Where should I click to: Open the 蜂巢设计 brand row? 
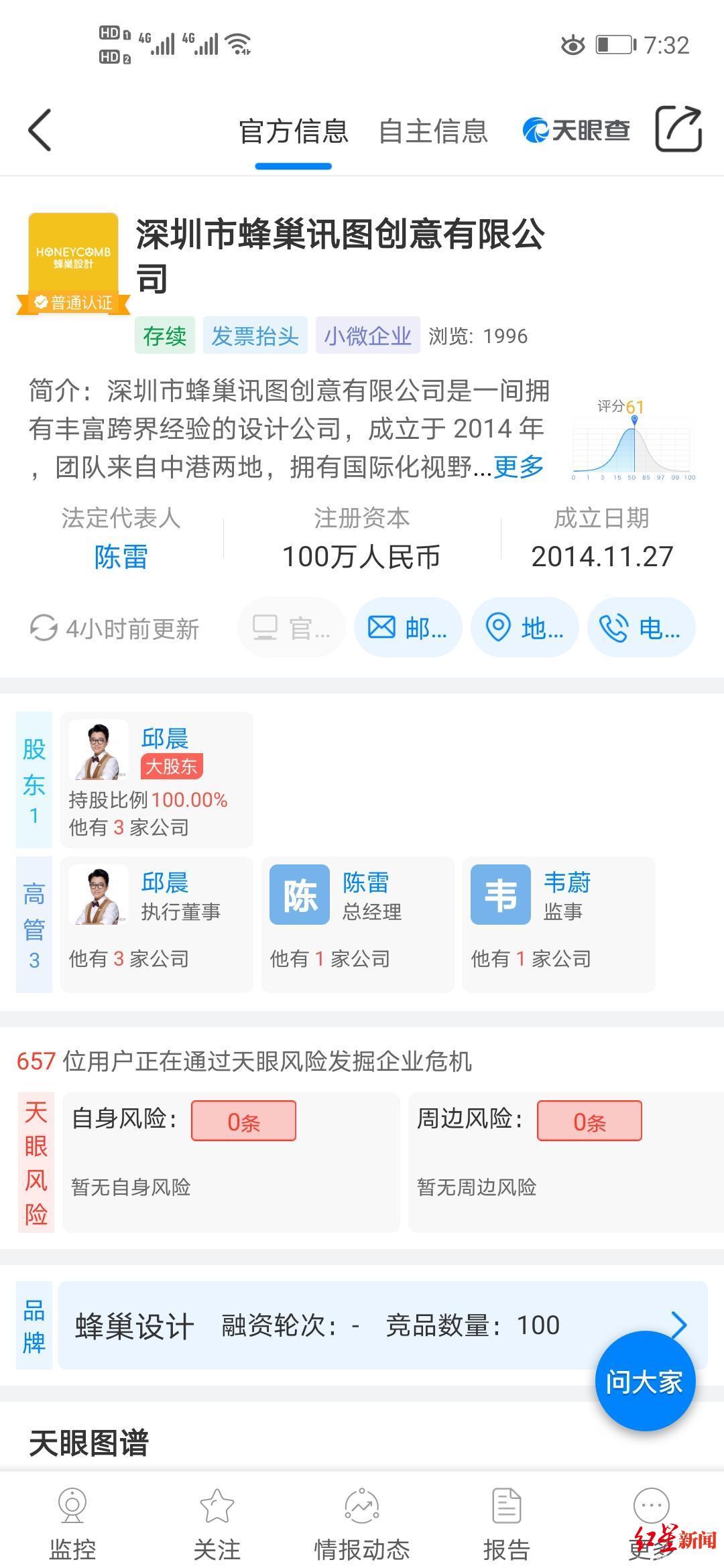382,1325
